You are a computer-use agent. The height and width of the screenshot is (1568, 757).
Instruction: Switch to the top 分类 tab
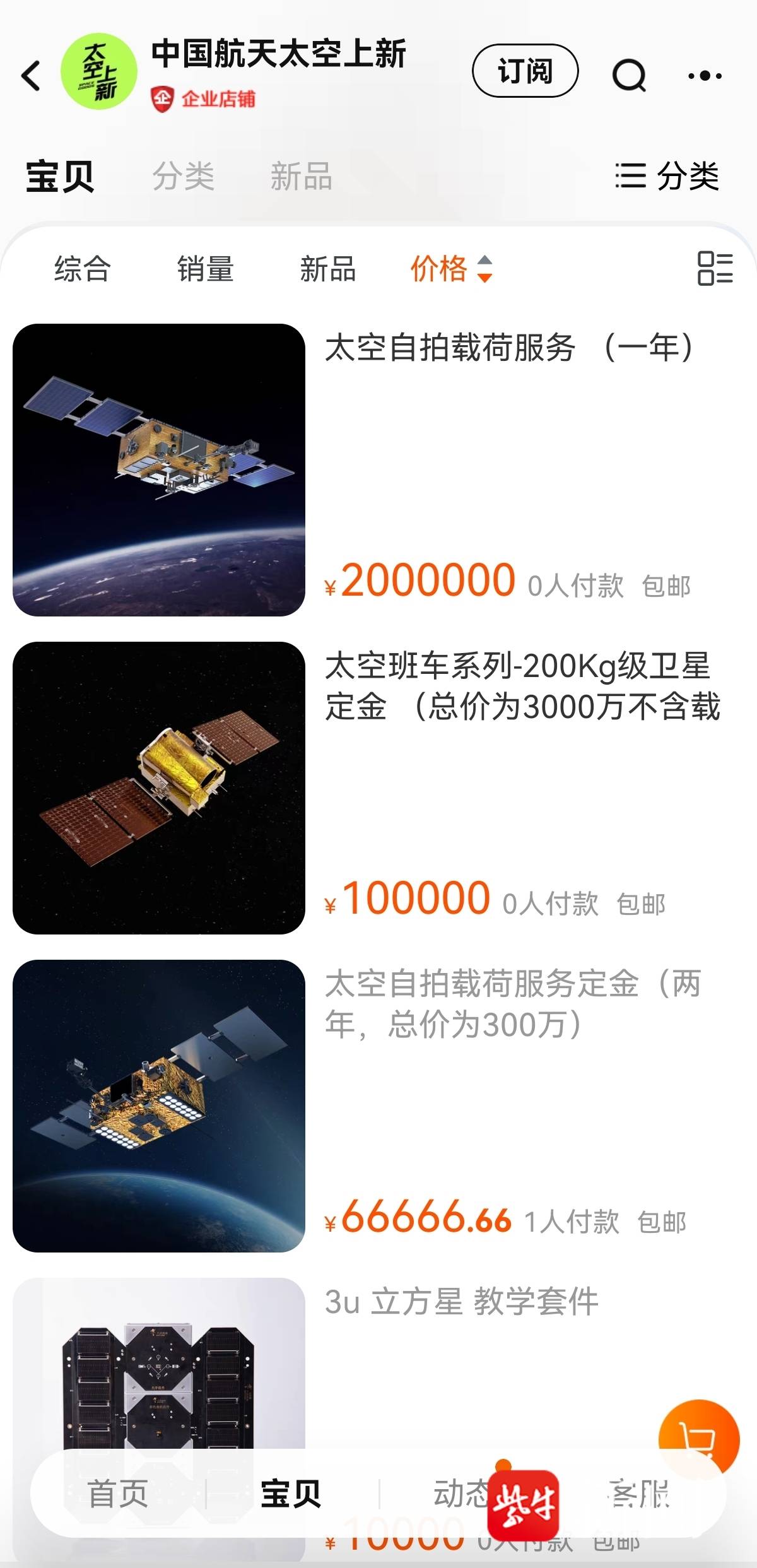(x=184, y=175)
